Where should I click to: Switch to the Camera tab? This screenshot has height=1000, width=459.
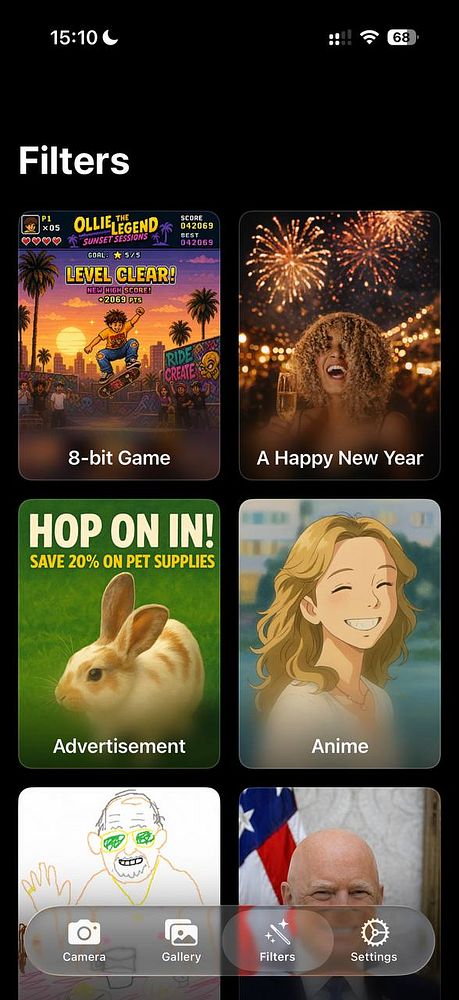coord(84,941)
